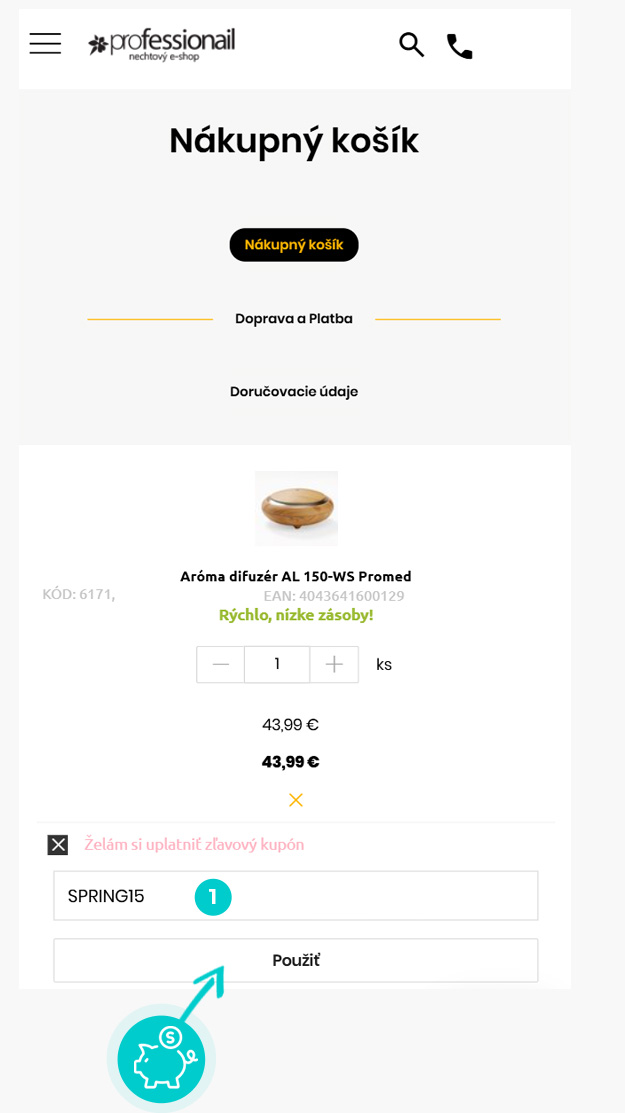Uncheck the Želám si uplatniť zľavový kupón box

pos(58,845)
